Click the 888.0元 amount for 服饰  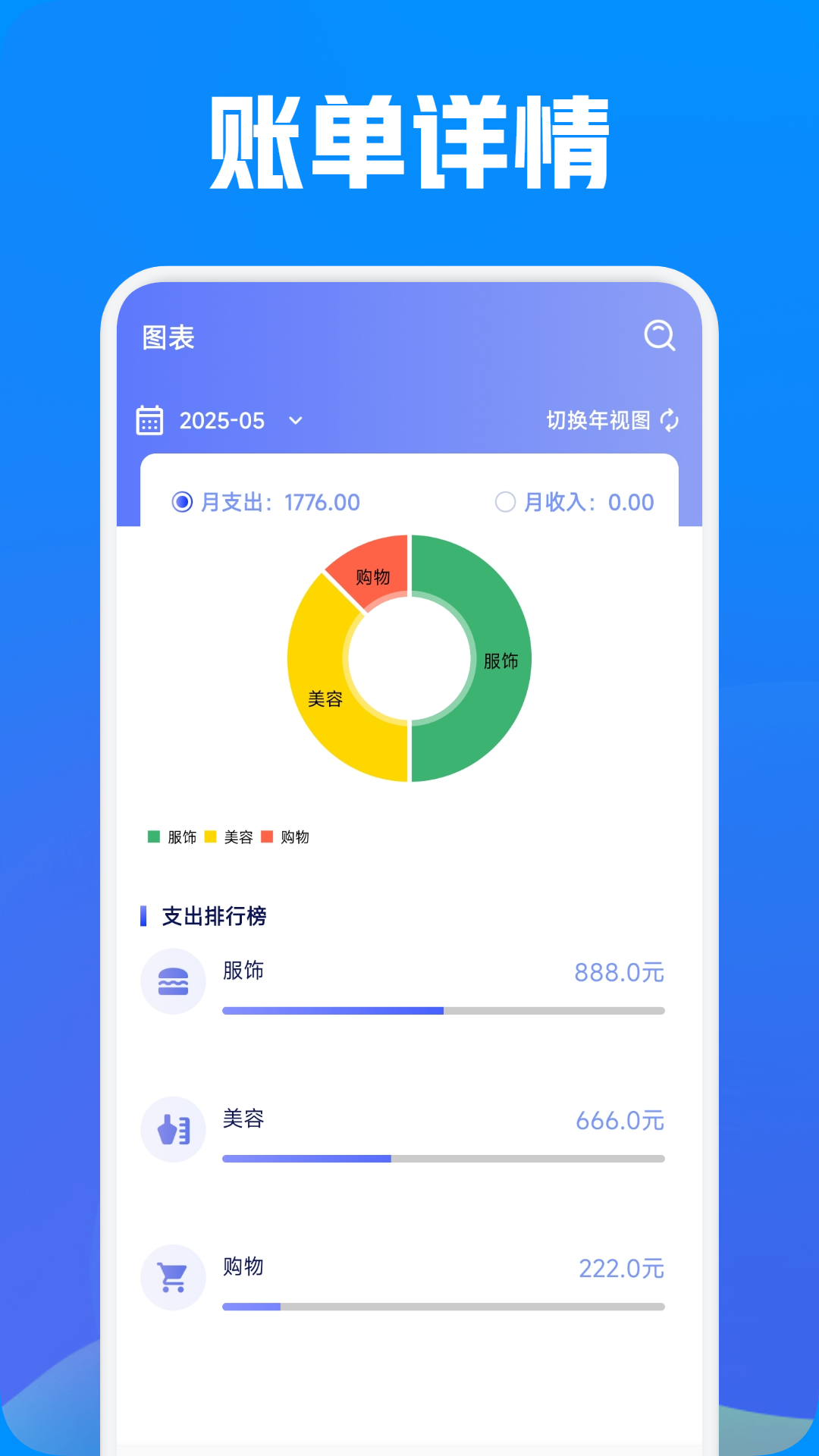coord(620,971)
